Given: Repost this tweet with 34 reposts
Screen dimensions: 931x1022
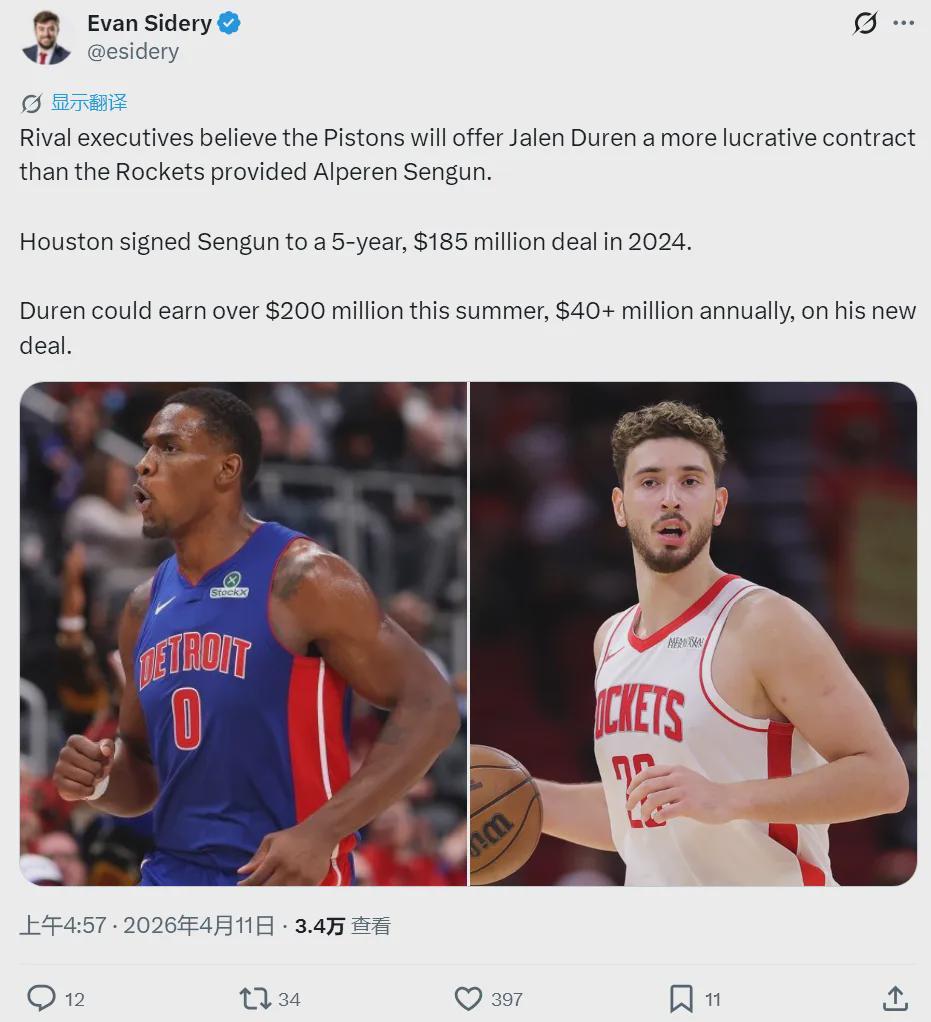Looking at the screenshot, I should click(x=255, y=998).
